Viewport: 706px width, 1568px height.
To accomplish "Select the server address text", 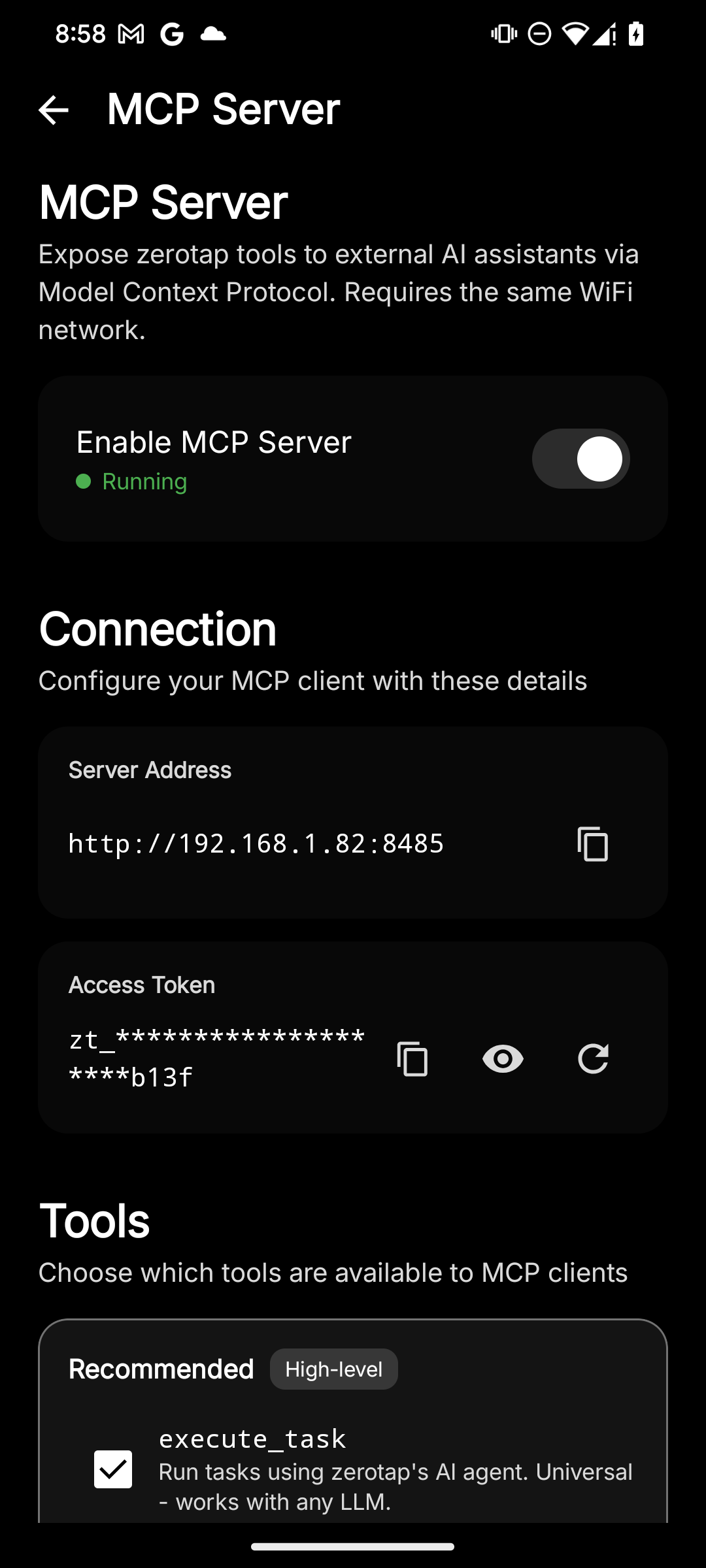I will click(256, 843).
